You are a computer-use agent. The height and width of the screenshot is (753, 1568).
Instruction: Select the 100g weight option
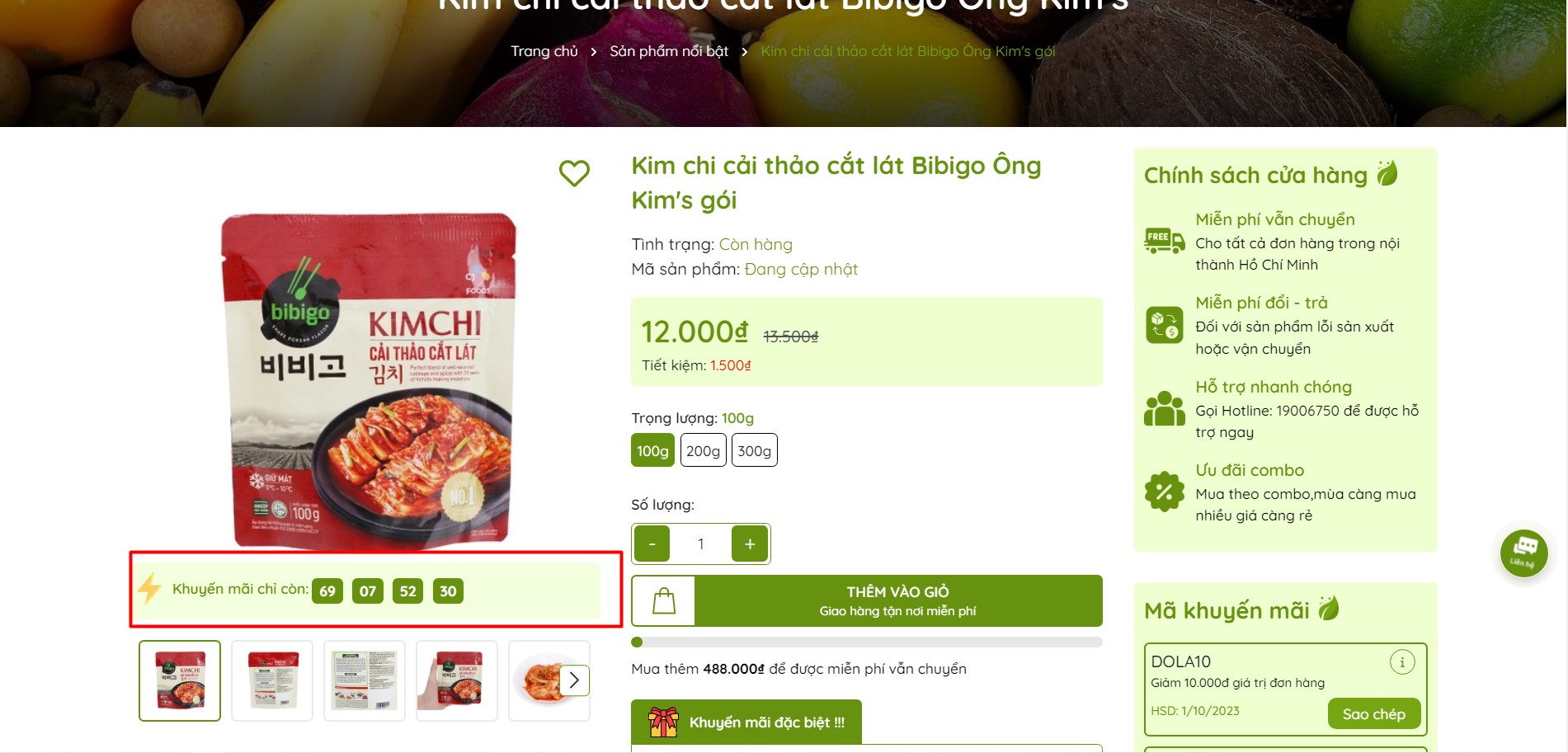pyautogui.click(x=652, y=450)
